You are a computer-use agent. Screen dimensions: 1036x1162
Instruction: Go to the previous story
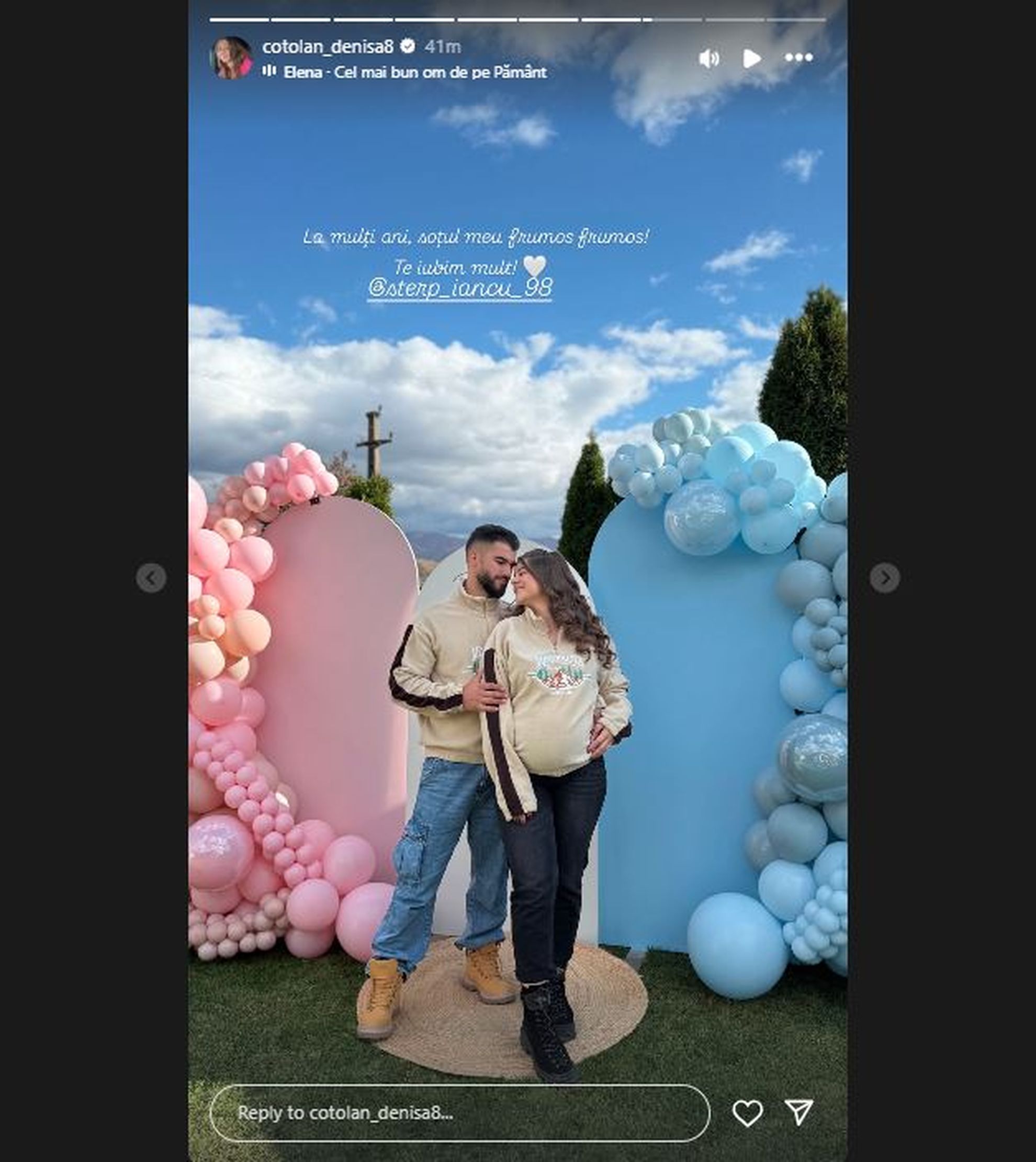point(151,578)
